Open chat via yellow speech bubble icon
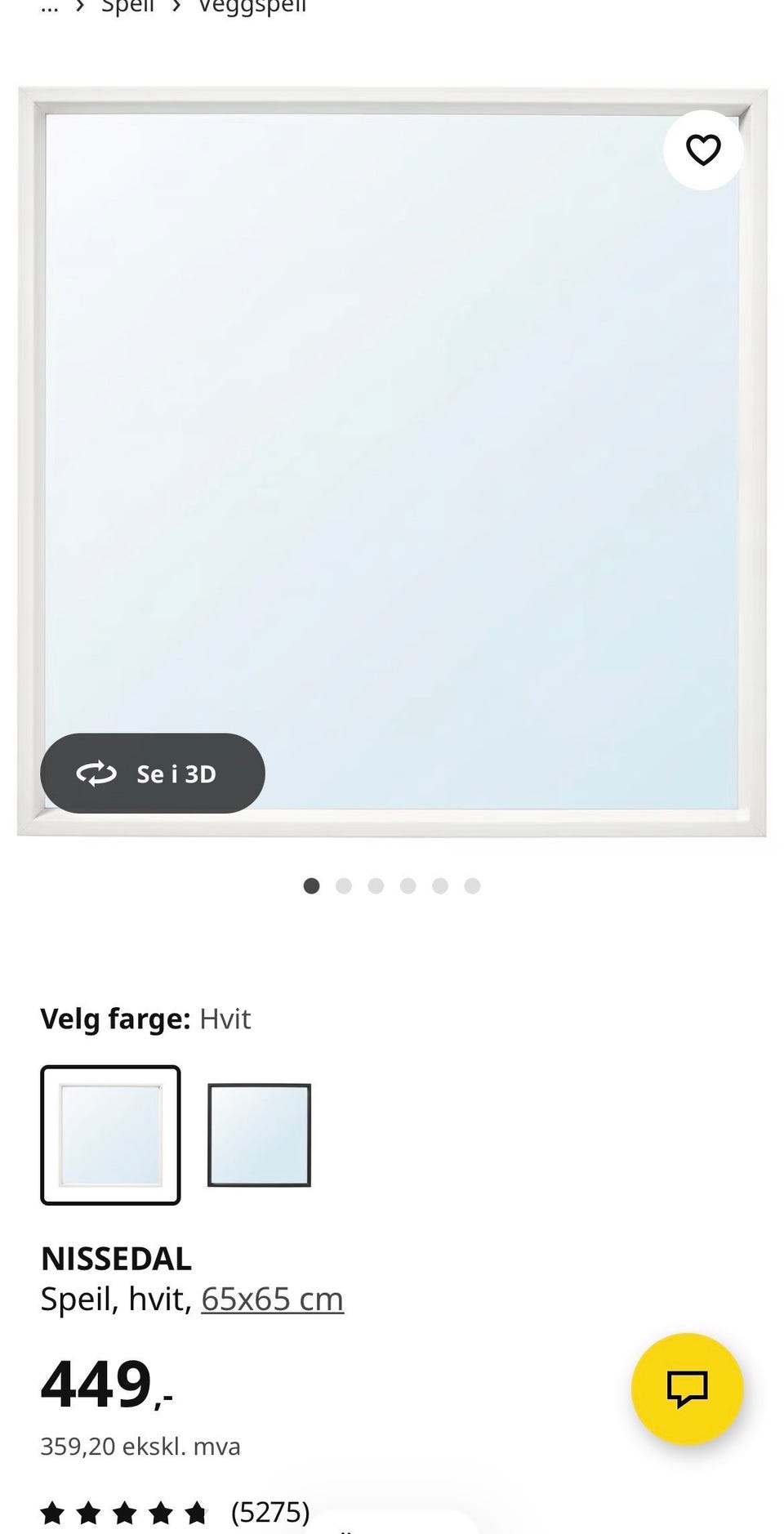Image resolution: width=784 pixels, height=1534 pixels. click(686, 1390)
